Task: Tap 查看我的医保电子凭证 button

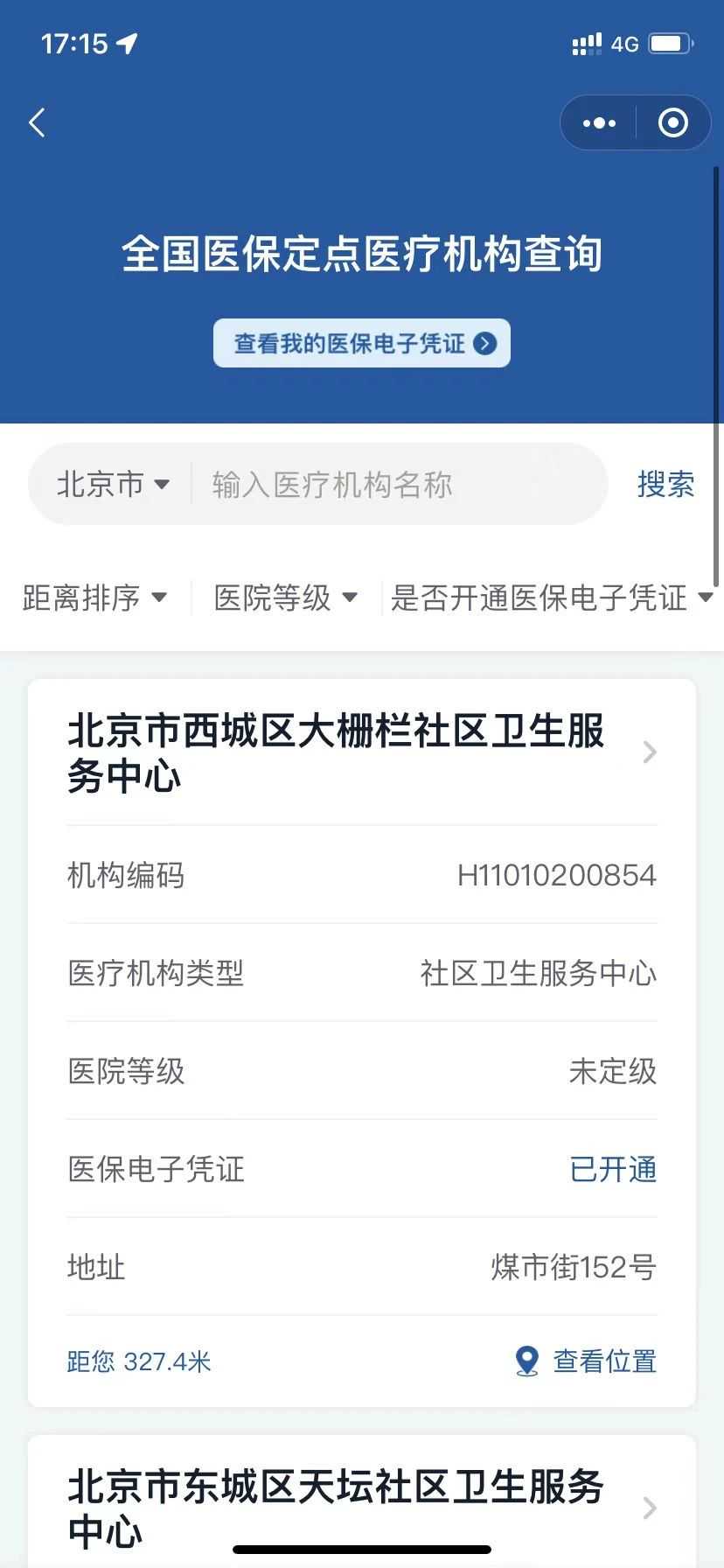Action: point(362,343)
